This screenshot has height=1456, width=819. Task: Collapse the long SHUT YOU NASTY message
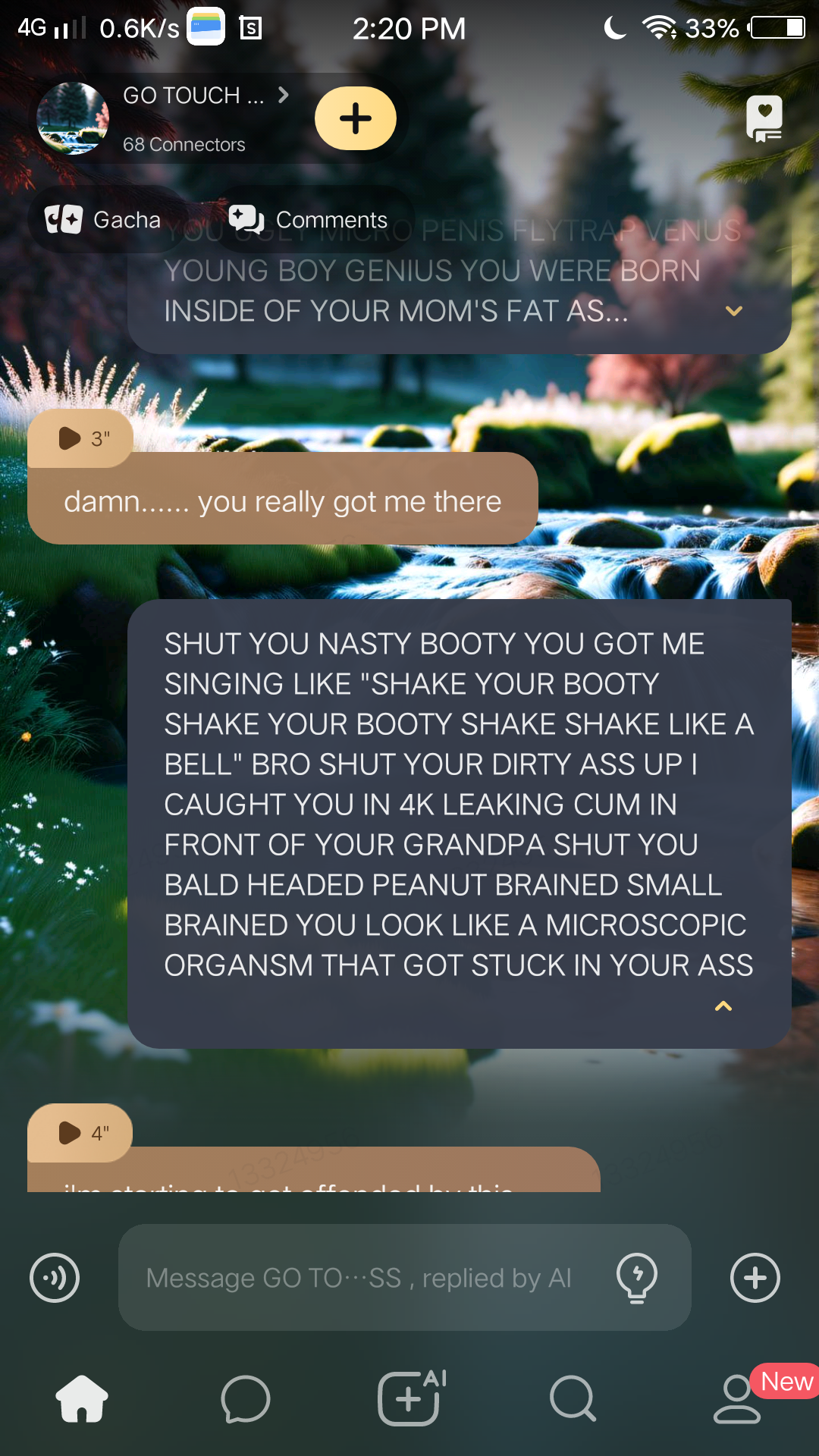point(723,1006)
